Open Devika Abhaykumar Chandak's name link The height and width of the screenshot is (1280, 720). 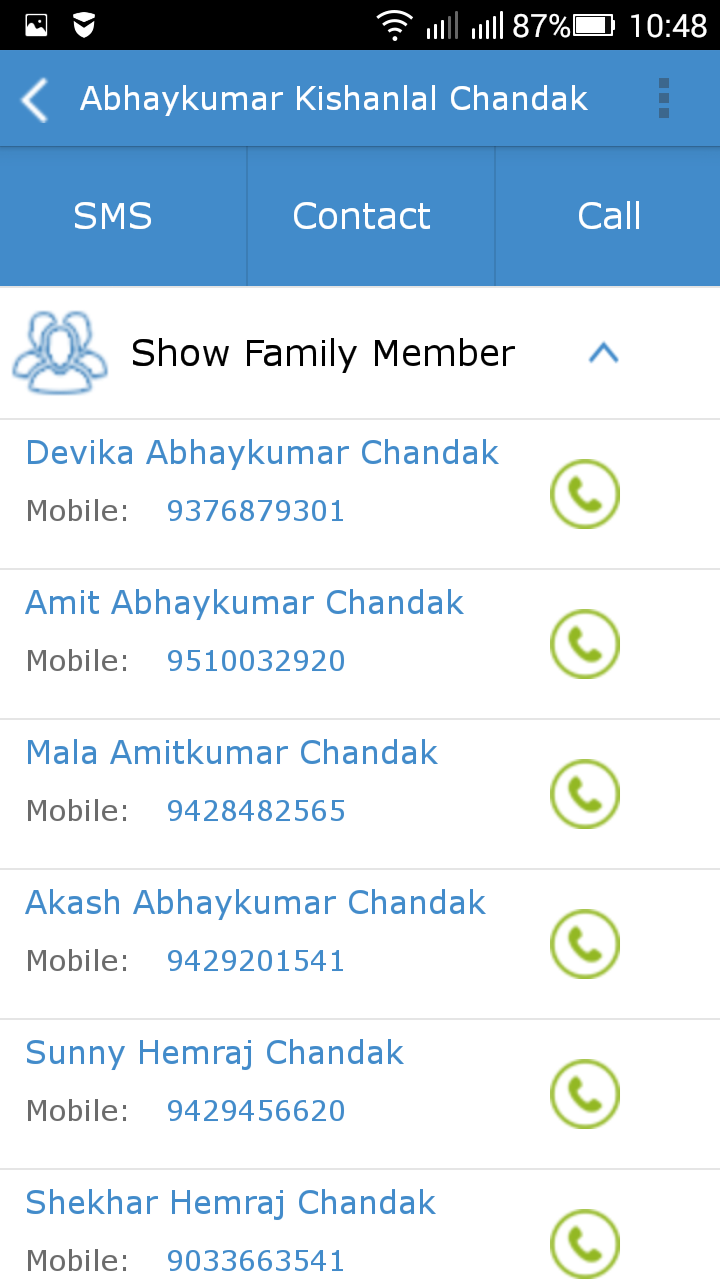(262, 453)
